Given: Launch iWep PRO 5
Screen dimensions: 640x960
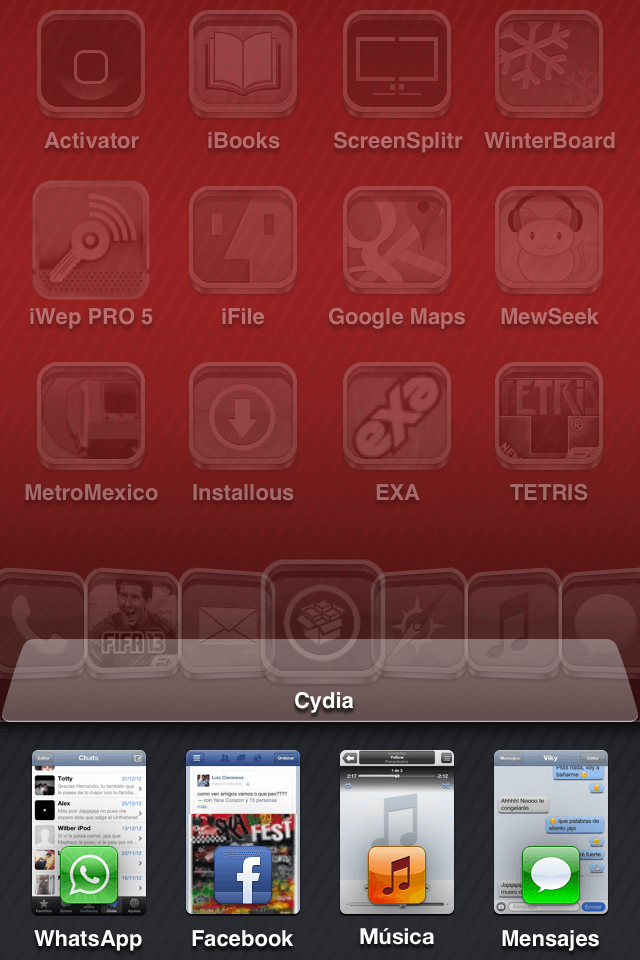Looking at the screenshot, I should pyautogui.click(x=90, y=240).
